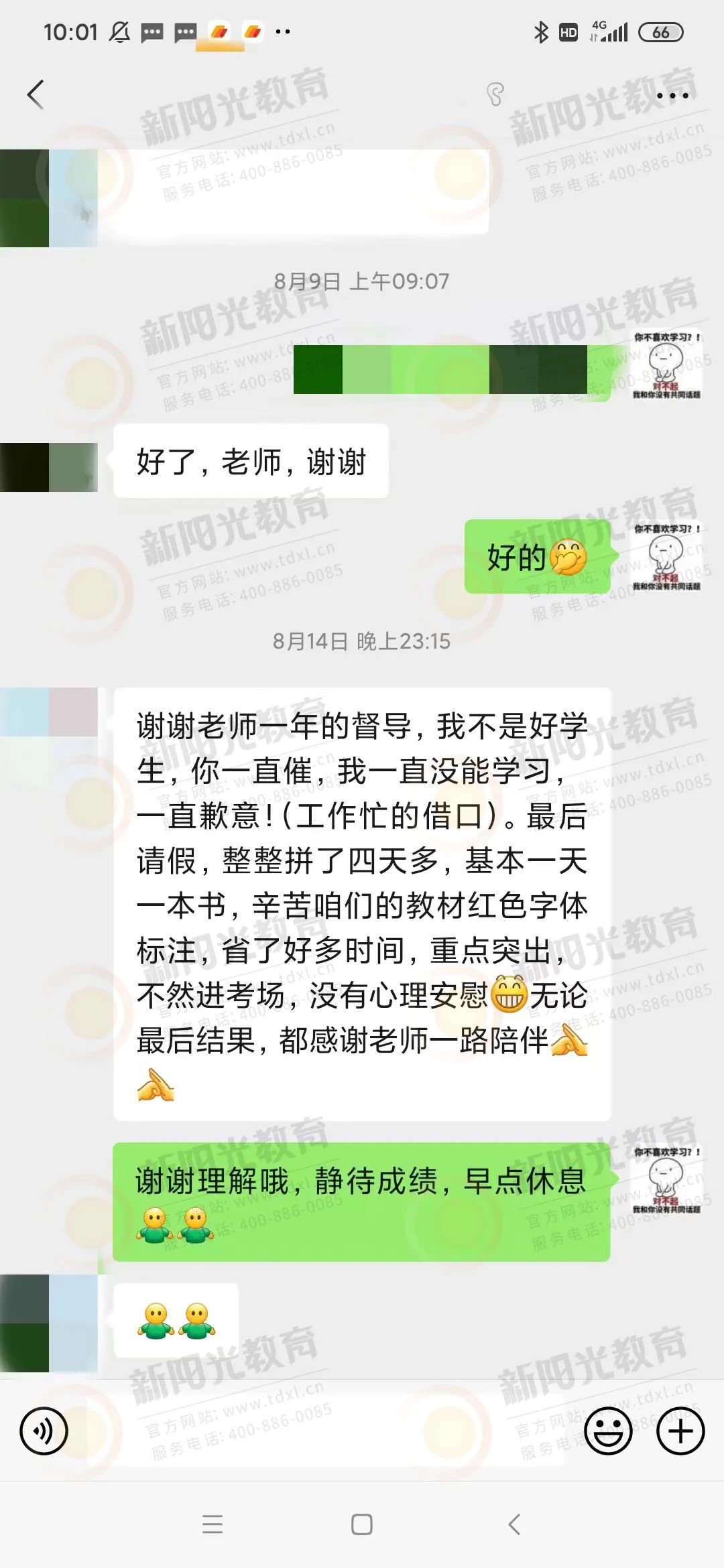The image size is (724, 1568).
Task: Tap sender avatar beside 谢谢理解哦 message
Action: tap(666, 1179)
